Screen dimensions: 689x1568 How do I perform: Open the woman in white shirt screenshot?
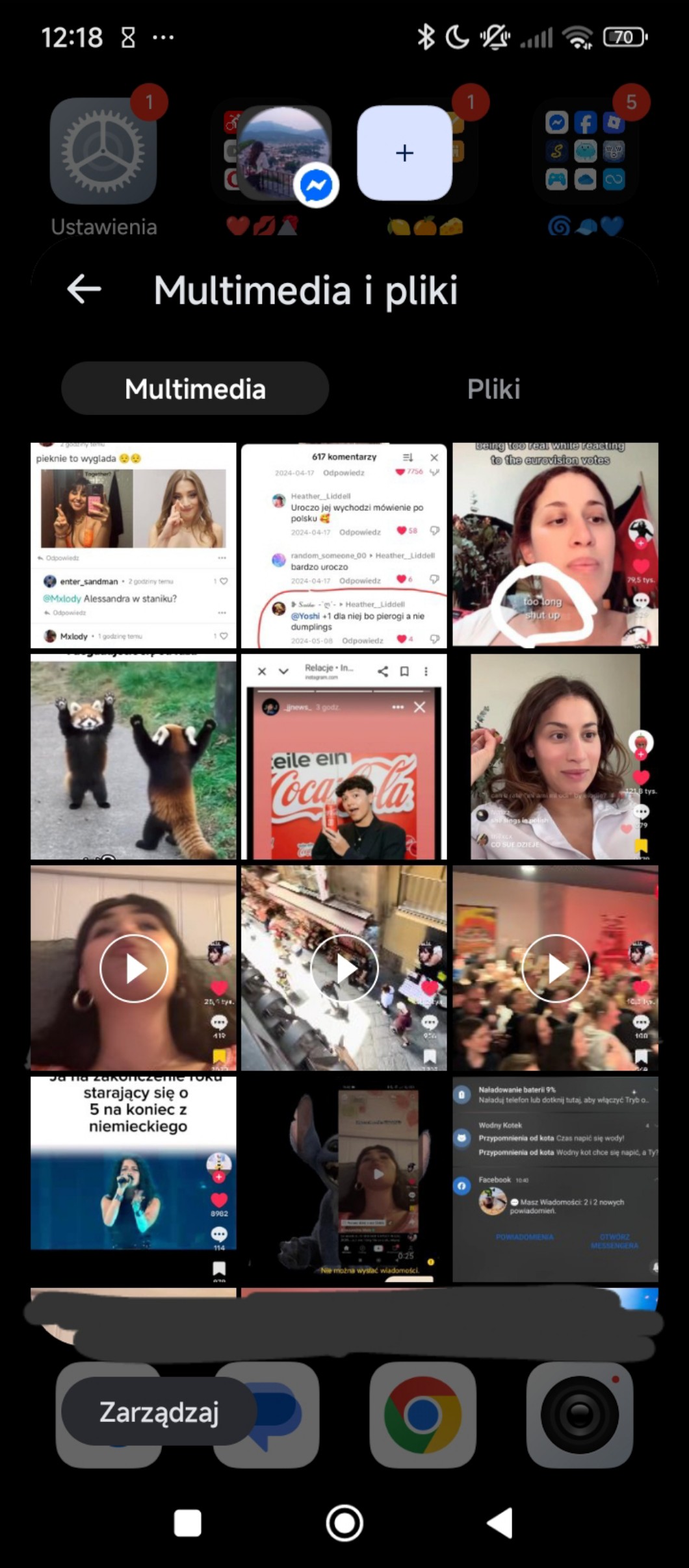coord(555,757)
